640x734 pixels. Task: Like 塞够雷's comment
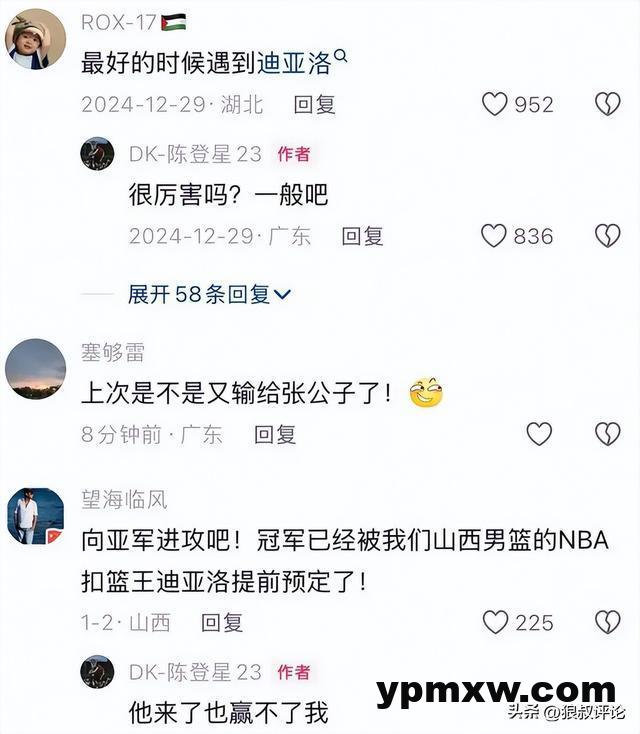tap(539, 433)
